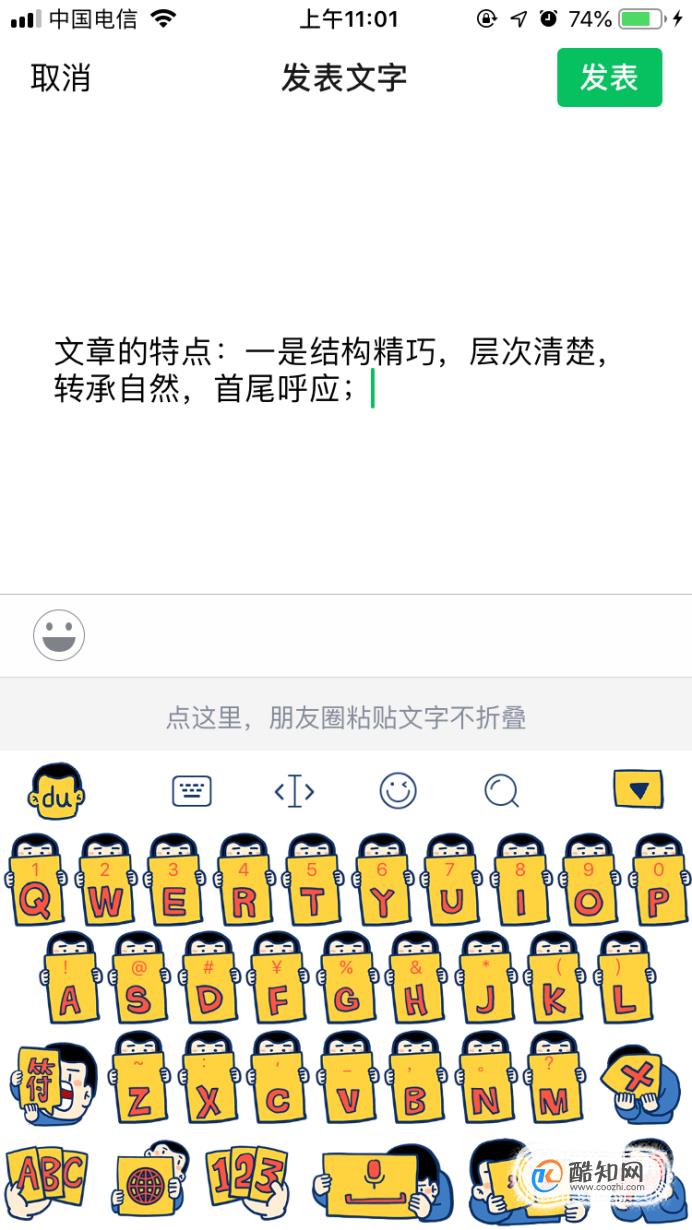The width and height of the screenshot is (692, 1230).
Task: Tap 取消 to cancel the post
Action: coord(61,78)
